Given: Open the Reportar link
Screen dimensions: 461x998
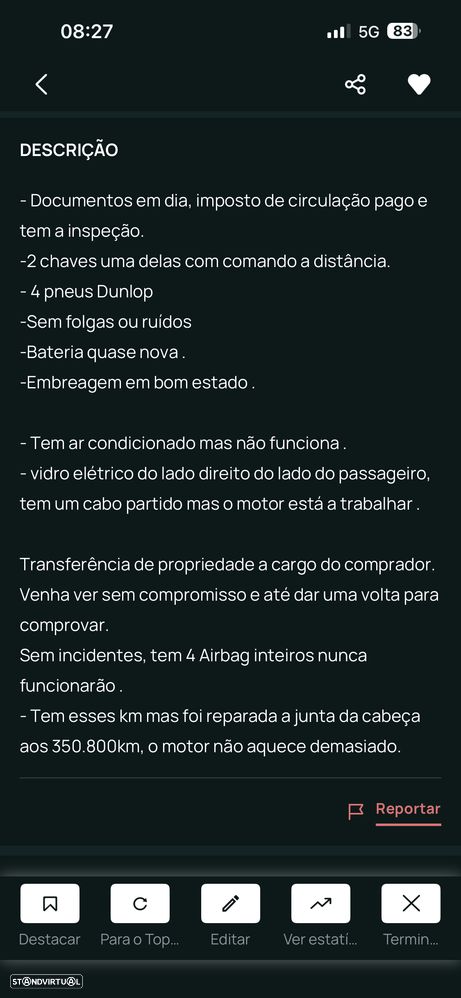Looking at the screenshot, I should pos(394,810).
